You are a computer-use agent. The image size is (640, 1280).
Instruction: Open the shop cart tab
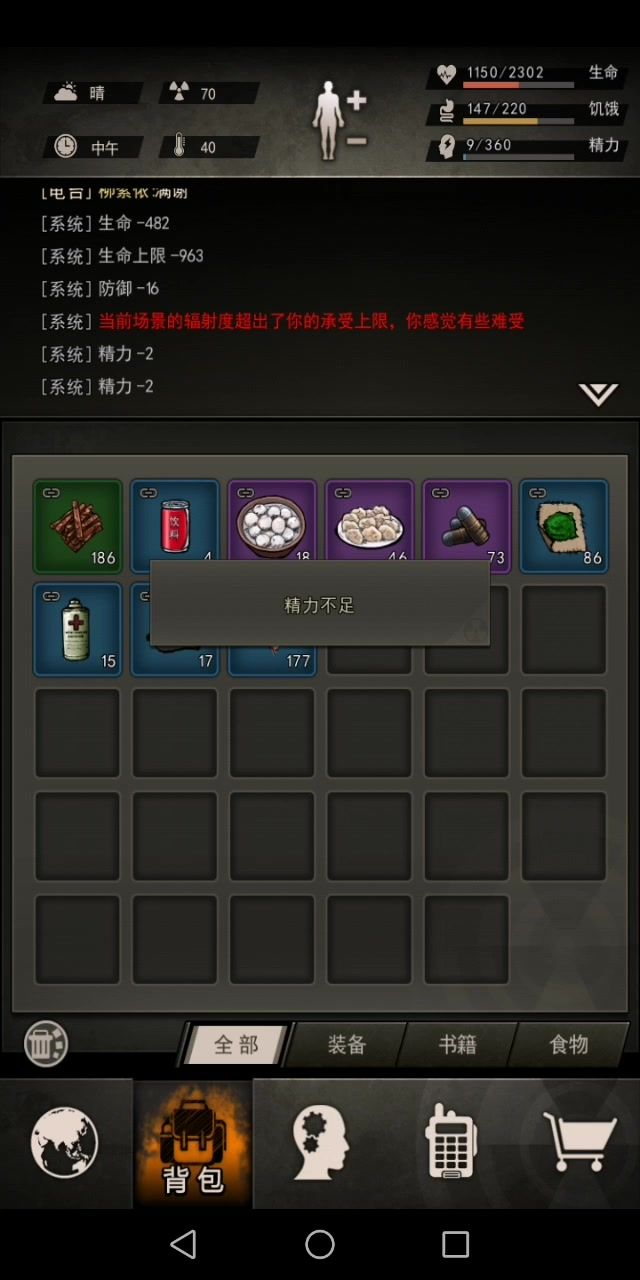tap(579, 1142)
